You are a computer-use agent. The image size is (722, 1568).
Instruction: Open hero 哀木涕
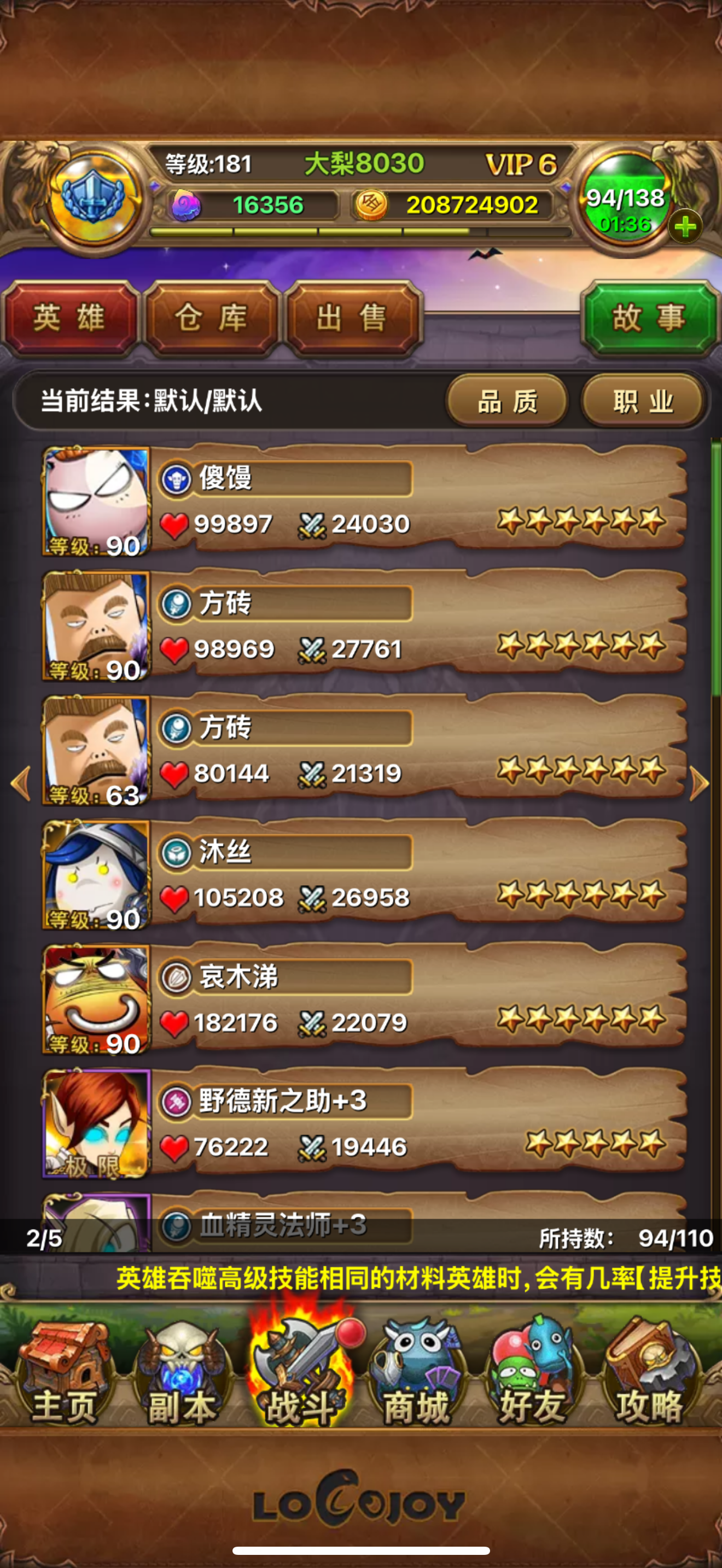tap(365, 1000)
